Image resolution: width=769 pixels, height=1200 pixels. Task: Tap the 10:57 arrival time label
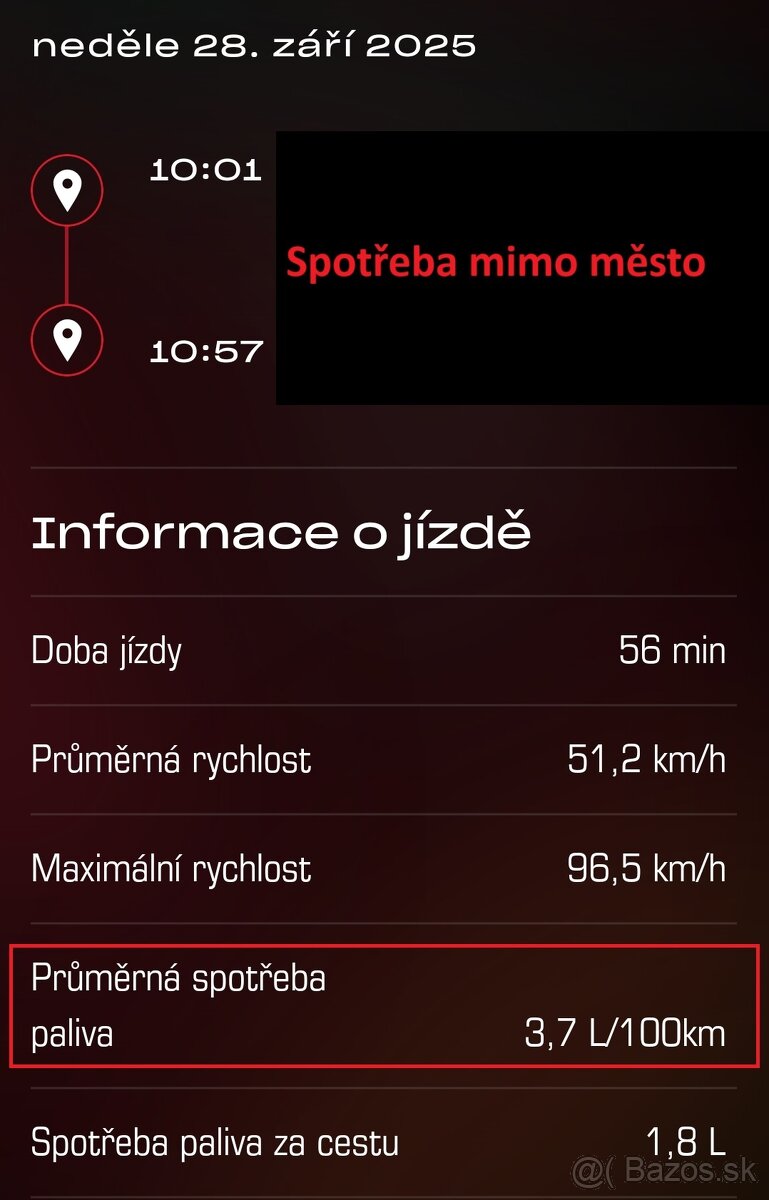205,350
